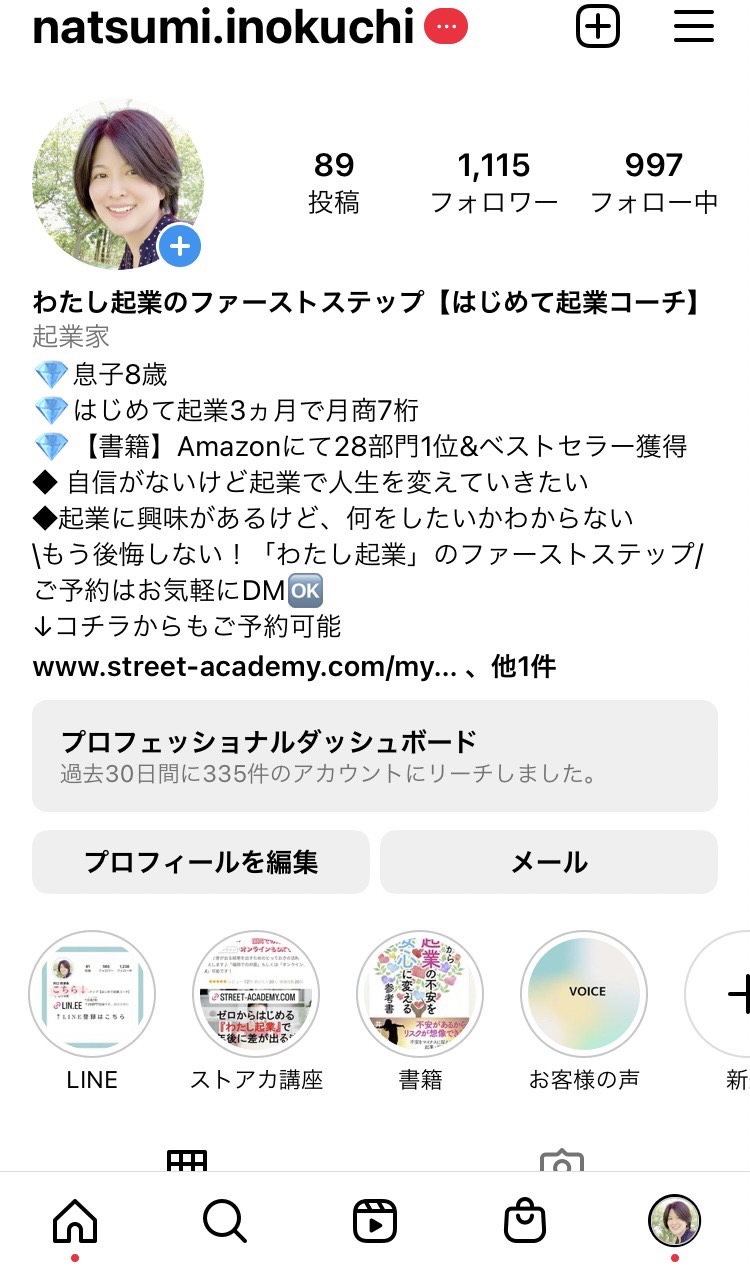750x1270 pixels.
Task: Open the create new post plus icon
Action: pos(598,26)
